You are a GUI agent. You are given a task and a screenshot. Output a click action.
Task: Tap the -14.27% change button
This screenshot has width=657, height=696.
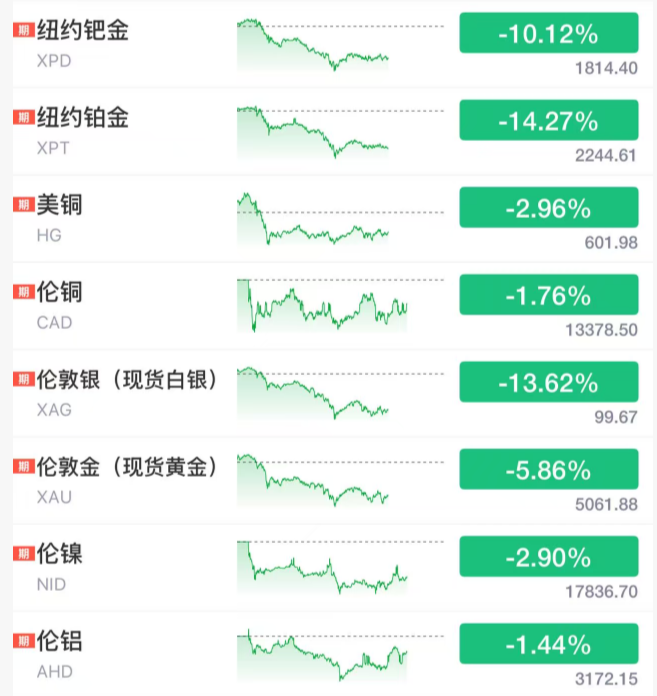tap(548, 121)
